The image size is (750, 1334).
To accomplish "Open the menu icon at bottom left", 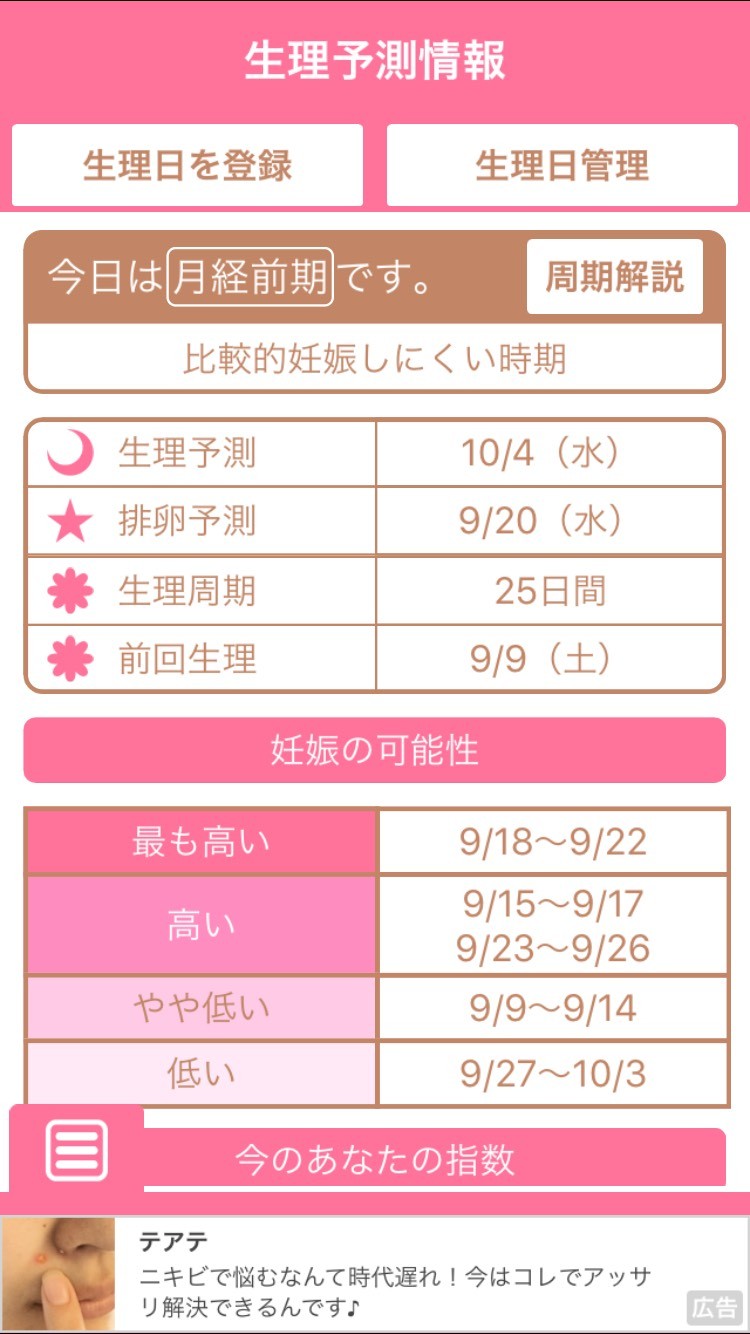I will coord(76,1152).
